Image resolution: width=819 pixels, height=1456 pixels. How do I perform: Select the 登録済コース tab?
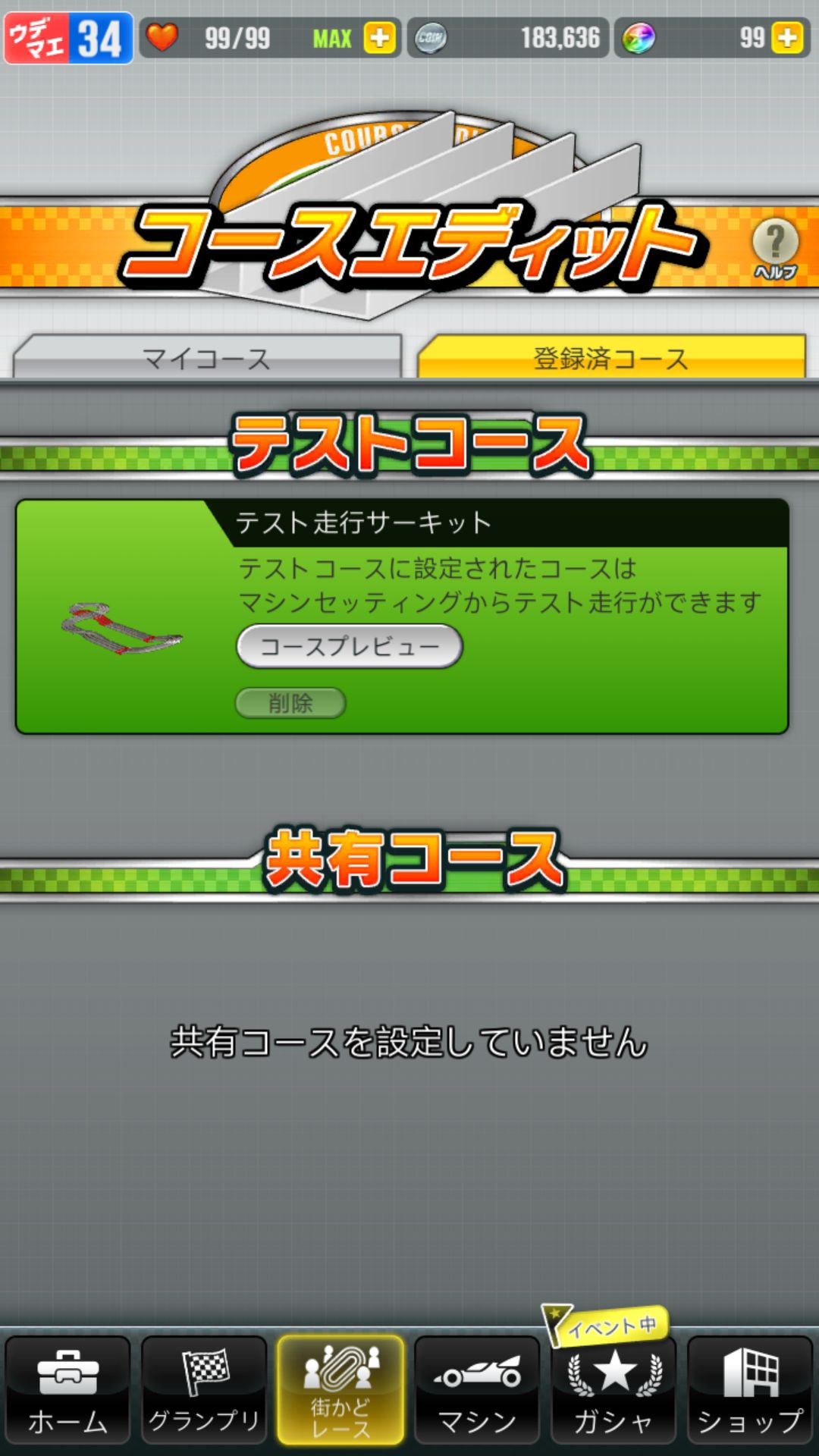pos(611,358)
